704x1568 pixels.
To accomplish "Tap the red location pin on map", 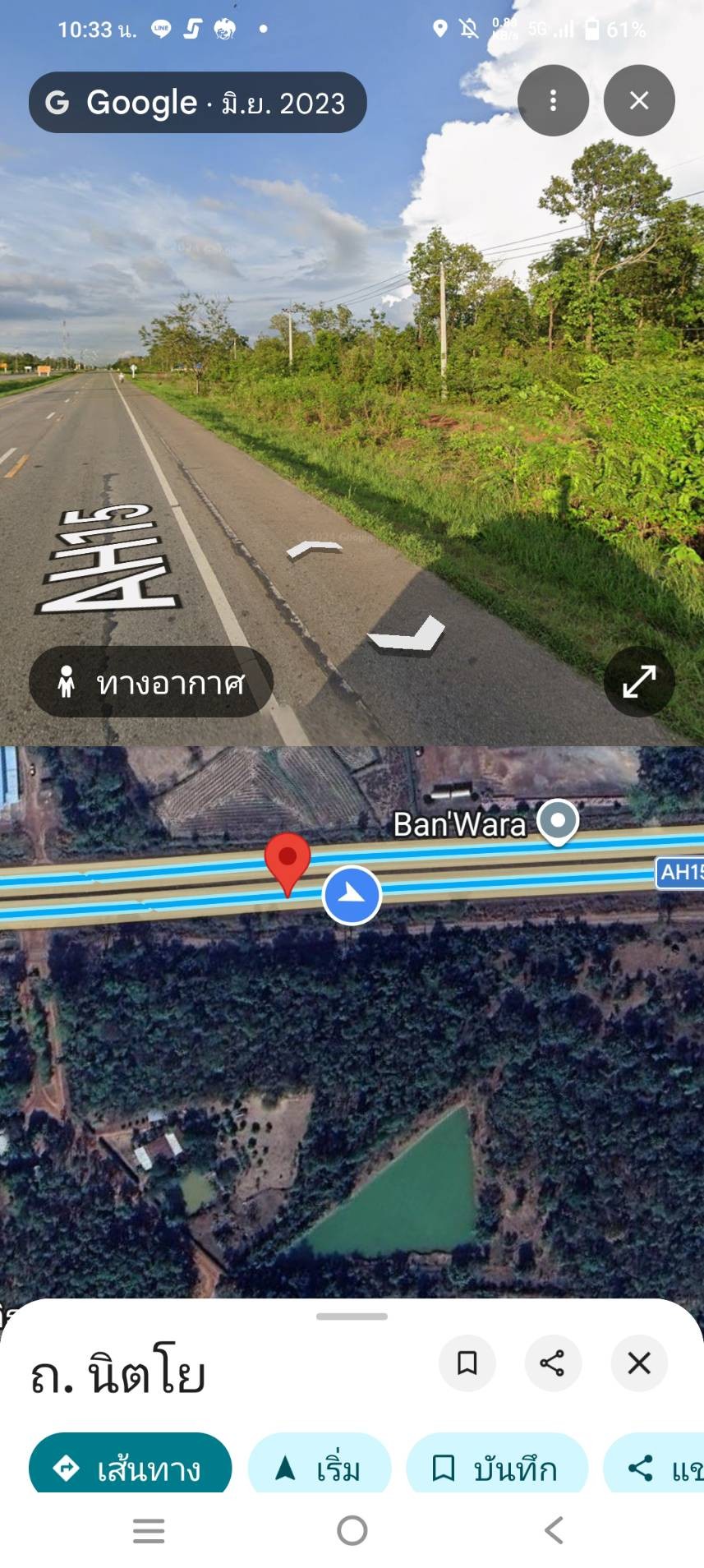I will pyautogui.click(x=288, y=864).
